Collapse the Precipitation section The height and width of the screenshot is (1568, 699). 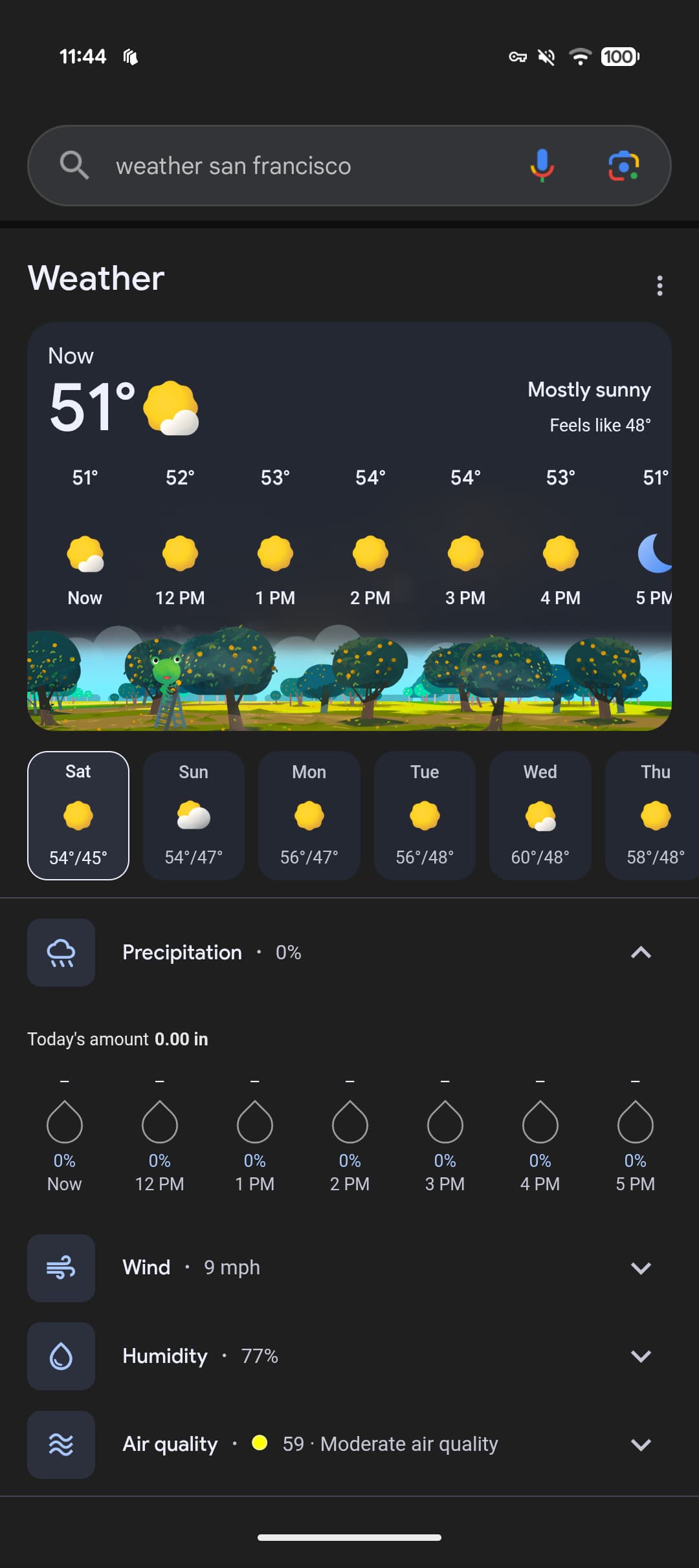point(640,952)
